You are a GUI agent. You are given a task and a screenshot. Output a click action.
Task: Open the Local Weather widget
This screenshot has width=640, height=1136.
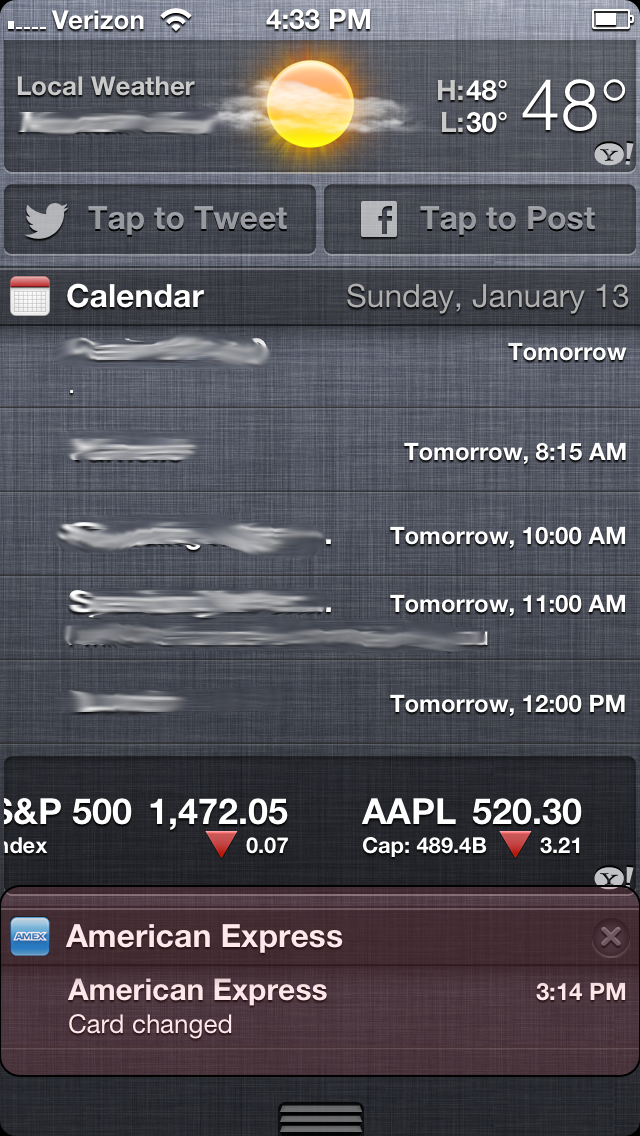(320, 107)
